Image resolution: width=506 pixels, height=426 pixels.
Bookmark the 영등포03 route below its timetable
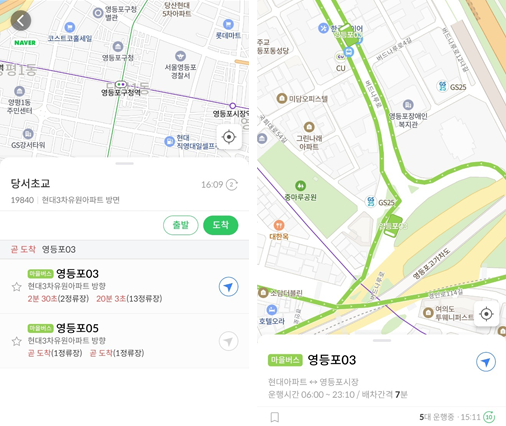275,417
